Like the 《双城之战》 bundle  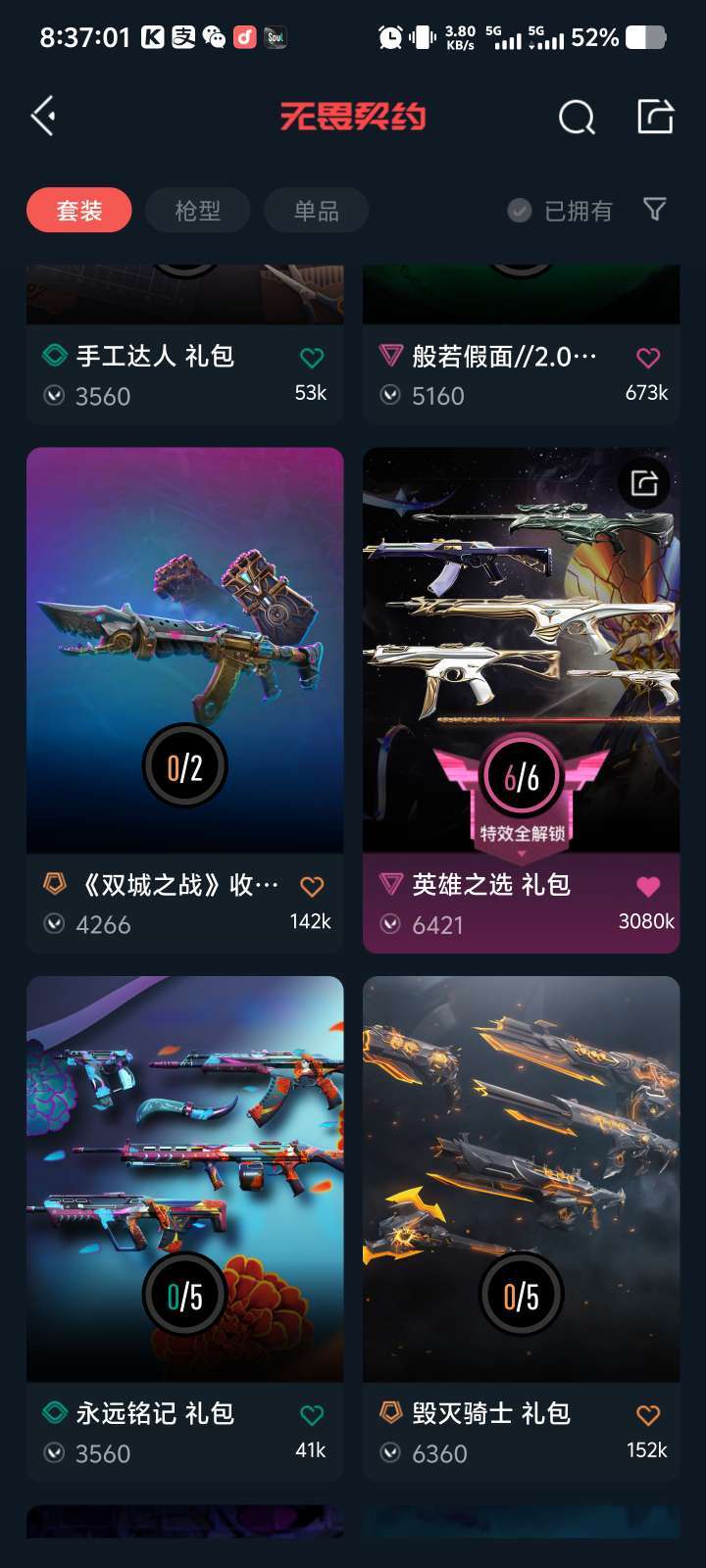pyautogui.click(x=312, y=887)
